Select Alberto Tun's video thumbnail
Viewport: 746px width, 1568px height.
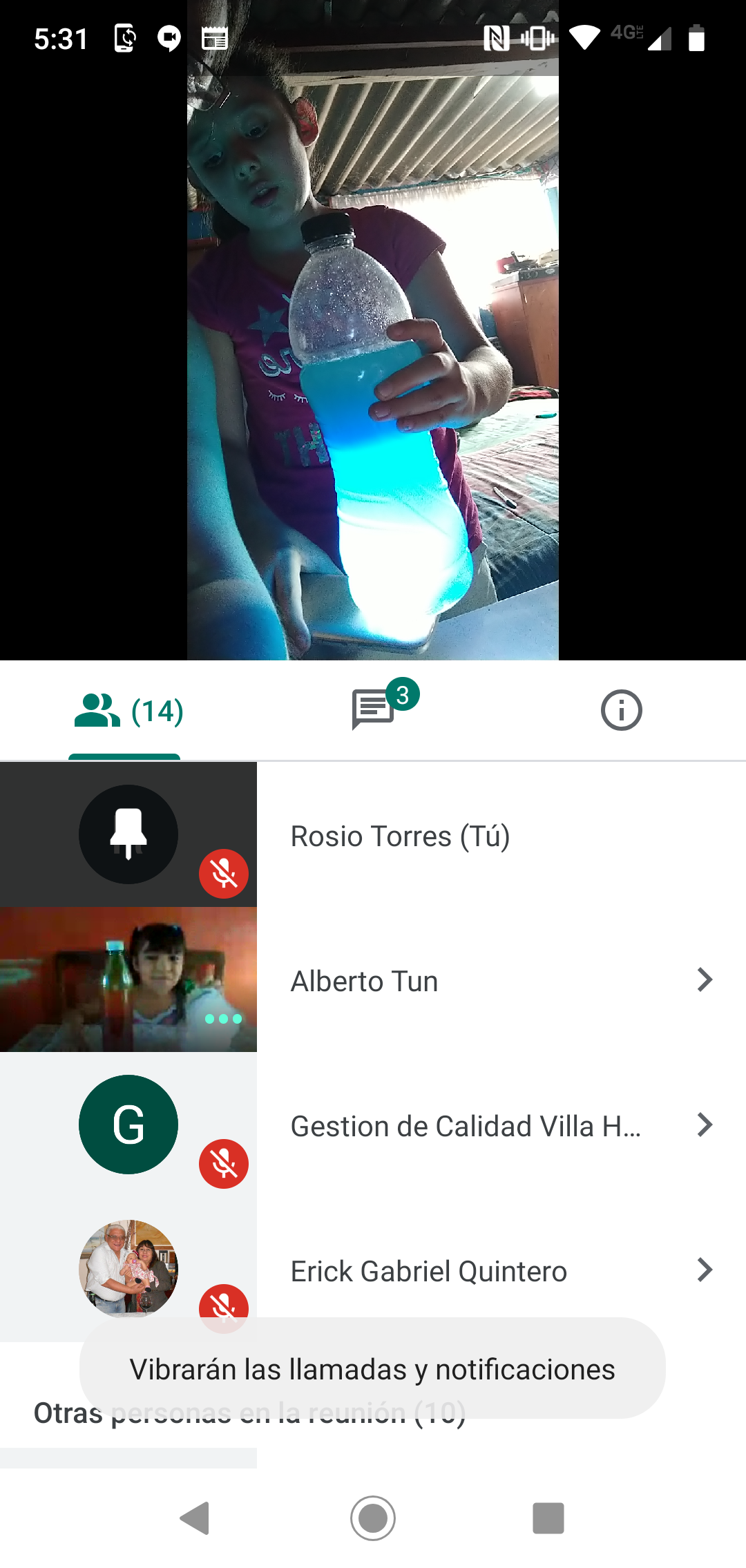pos(128,979)
